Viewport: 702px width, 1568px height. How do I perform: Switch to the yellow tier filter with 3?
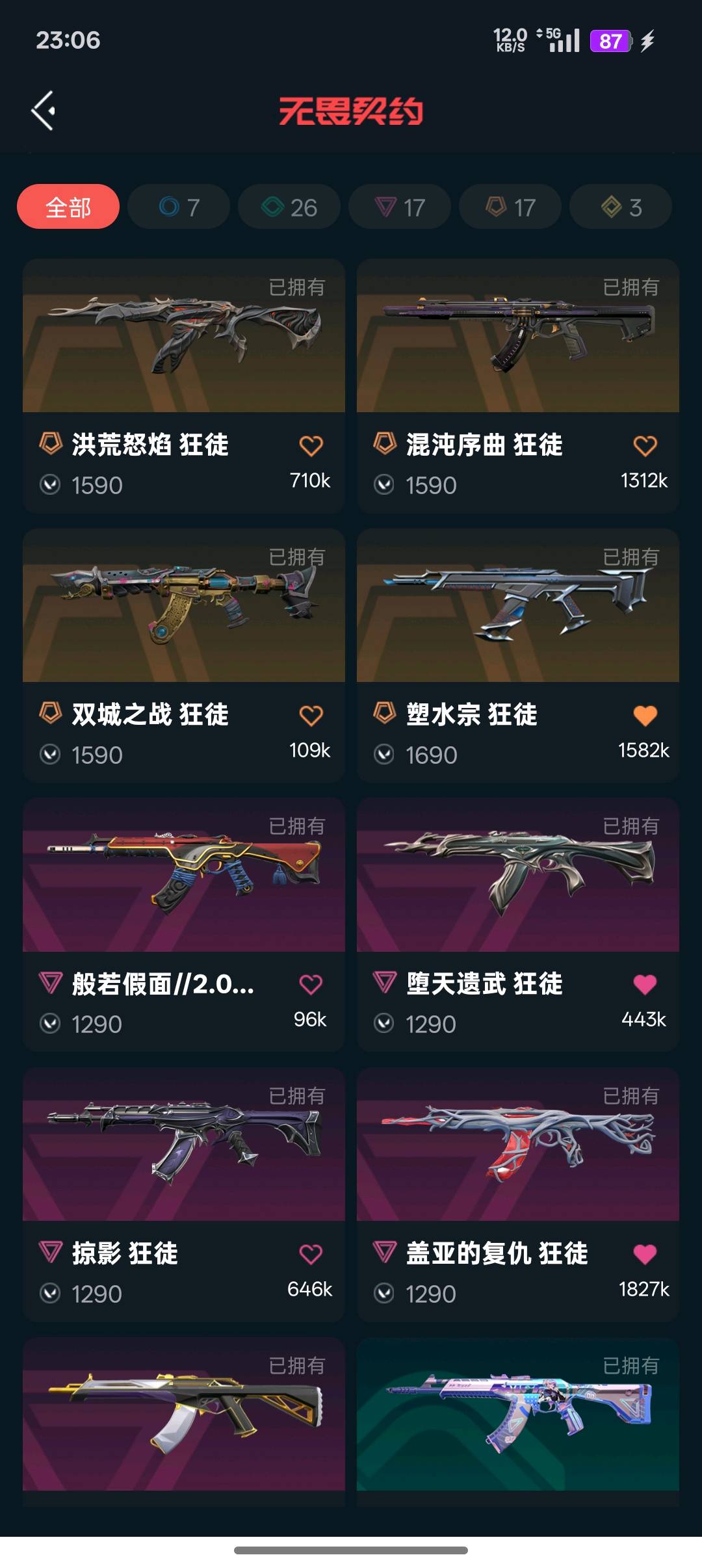point(621,207)
